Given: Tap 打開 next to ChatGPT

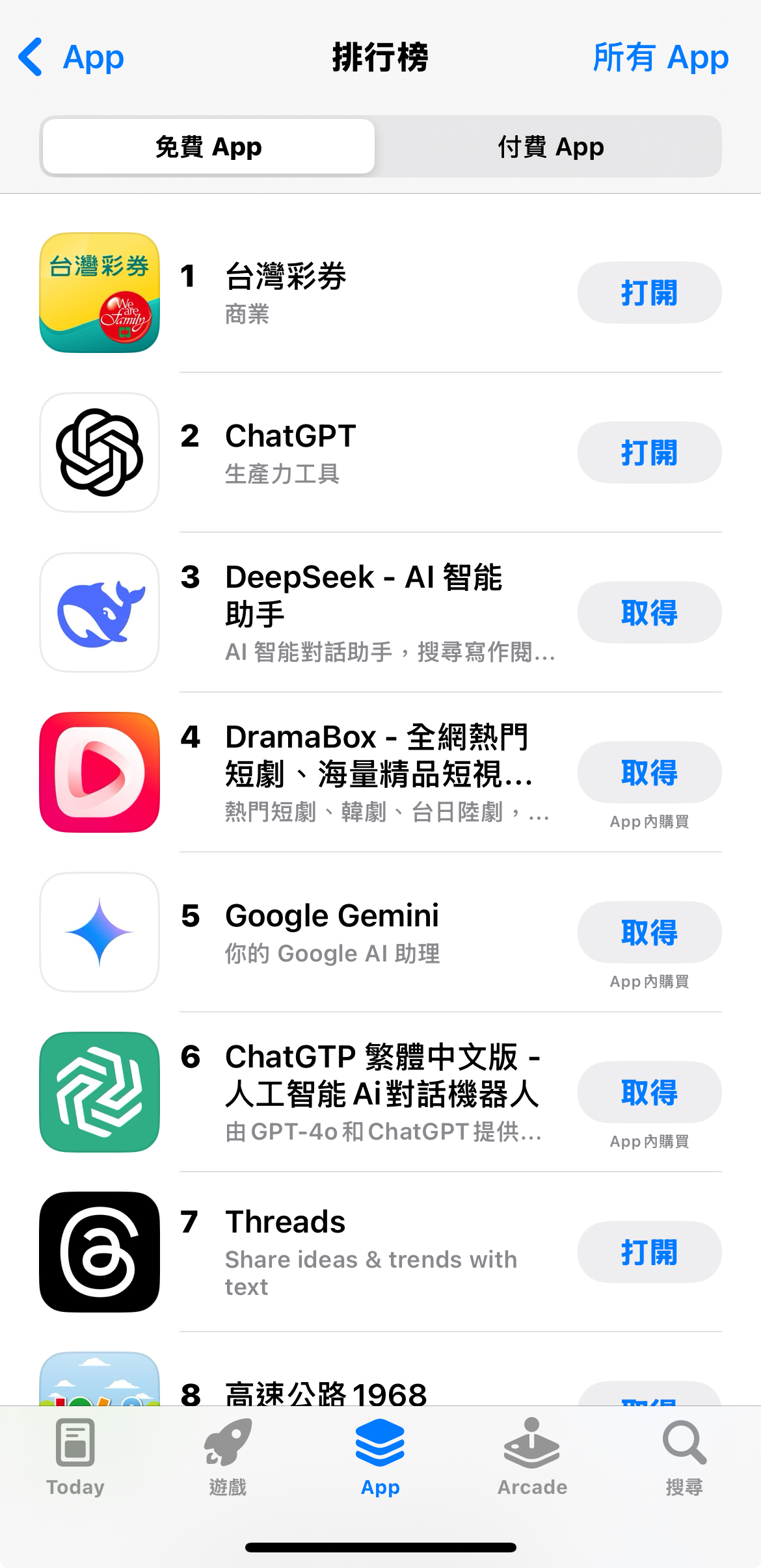Looking at the screenshot, I should 648,452.
